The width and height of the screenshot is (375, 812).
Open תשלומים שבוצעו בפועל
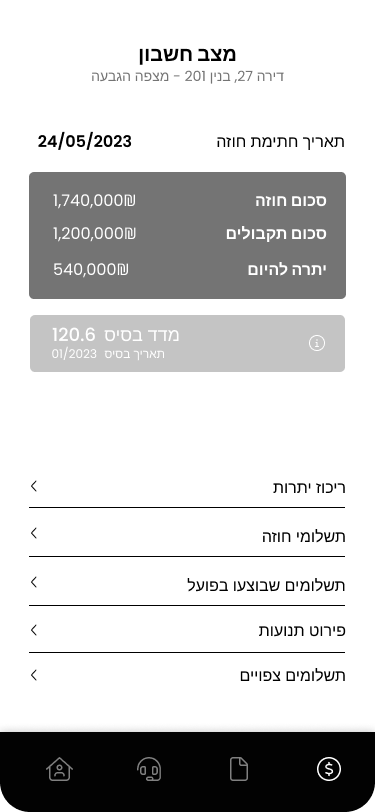click(187, 584)
